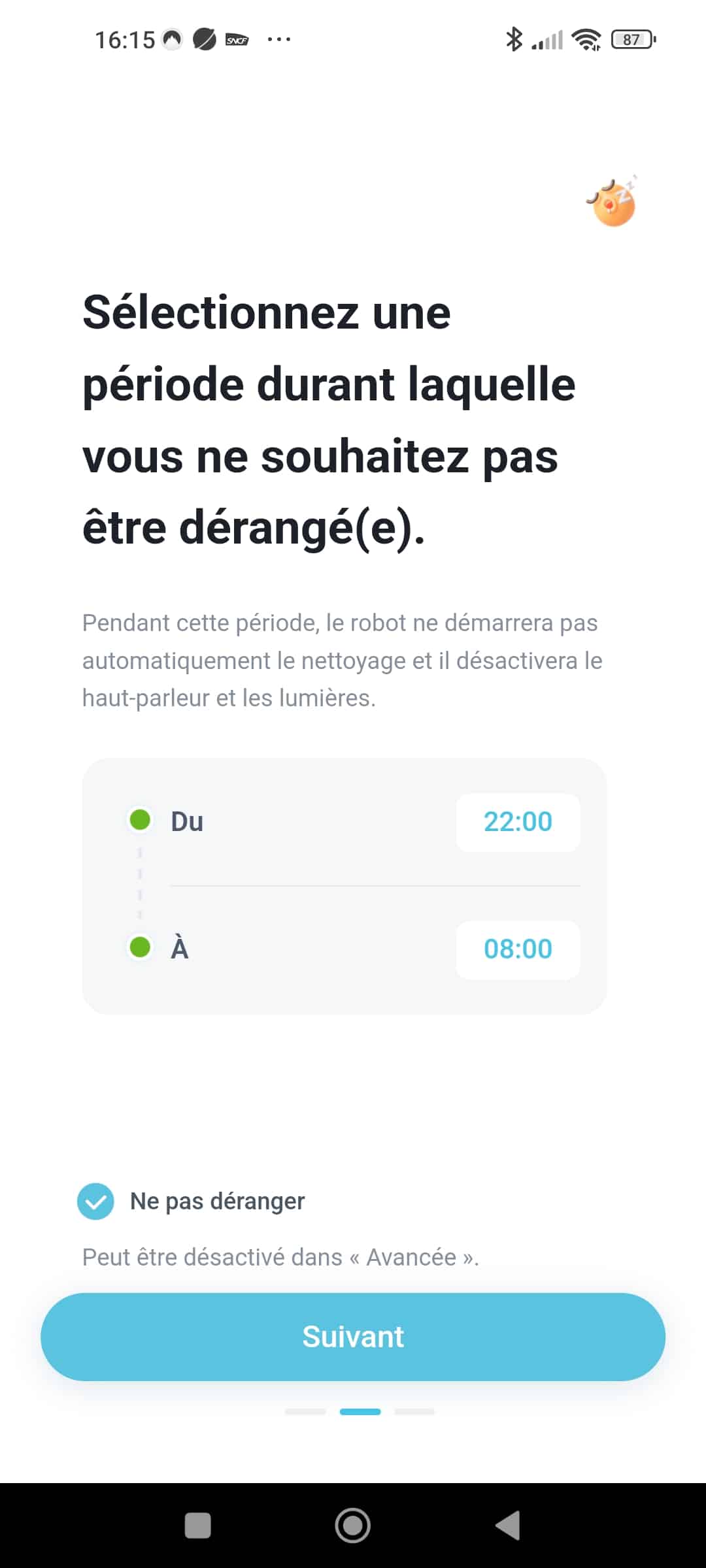
Task: Change the 08:00 end time
Action: tap(518, 949)
